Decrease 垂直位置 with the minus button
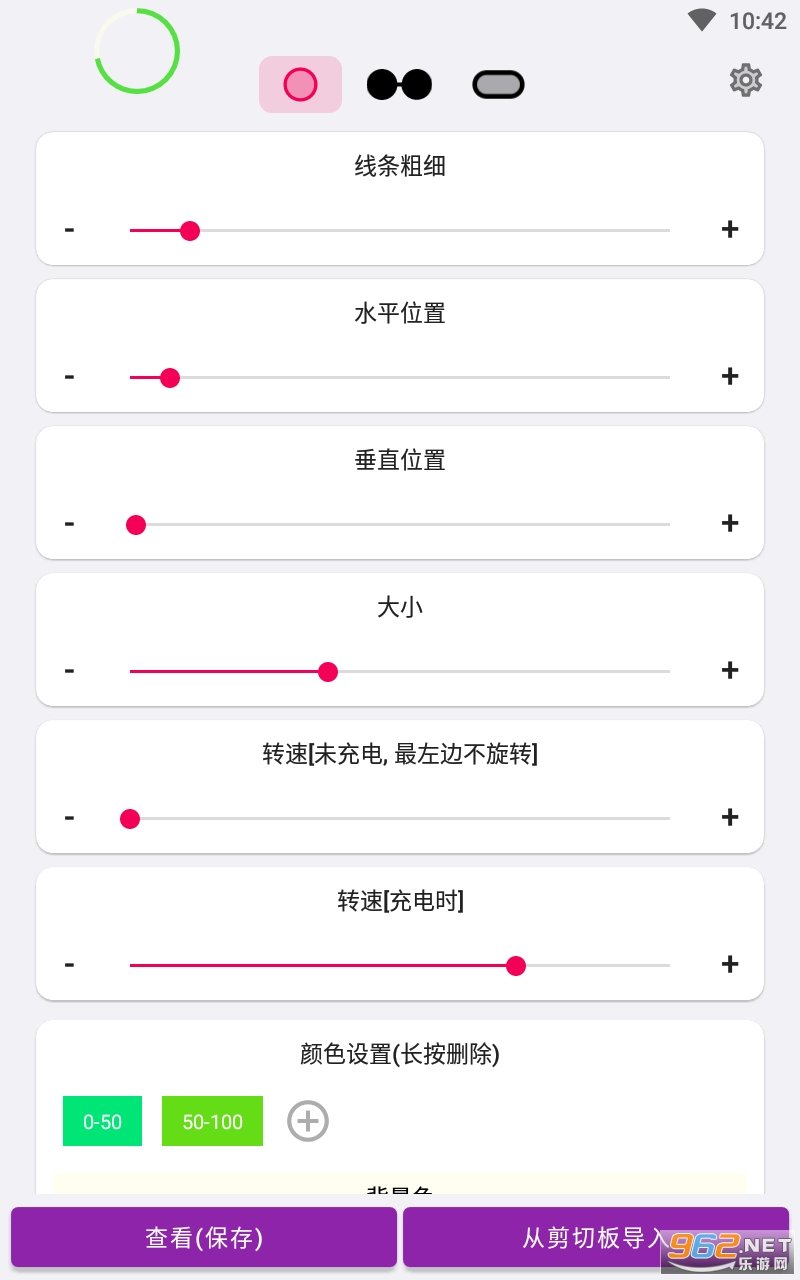800x1280 pixels. tap(69, 523)
